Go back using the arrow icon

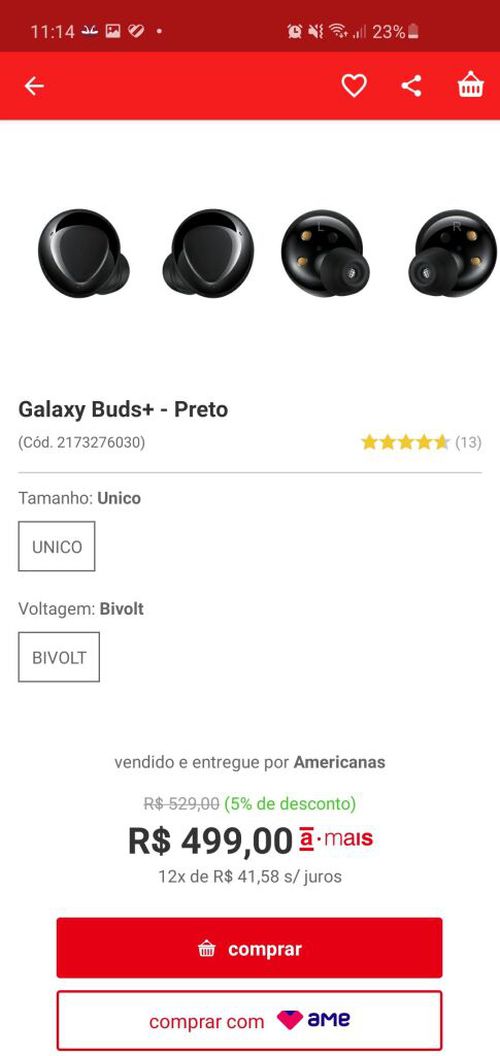(x=34, y=86)
